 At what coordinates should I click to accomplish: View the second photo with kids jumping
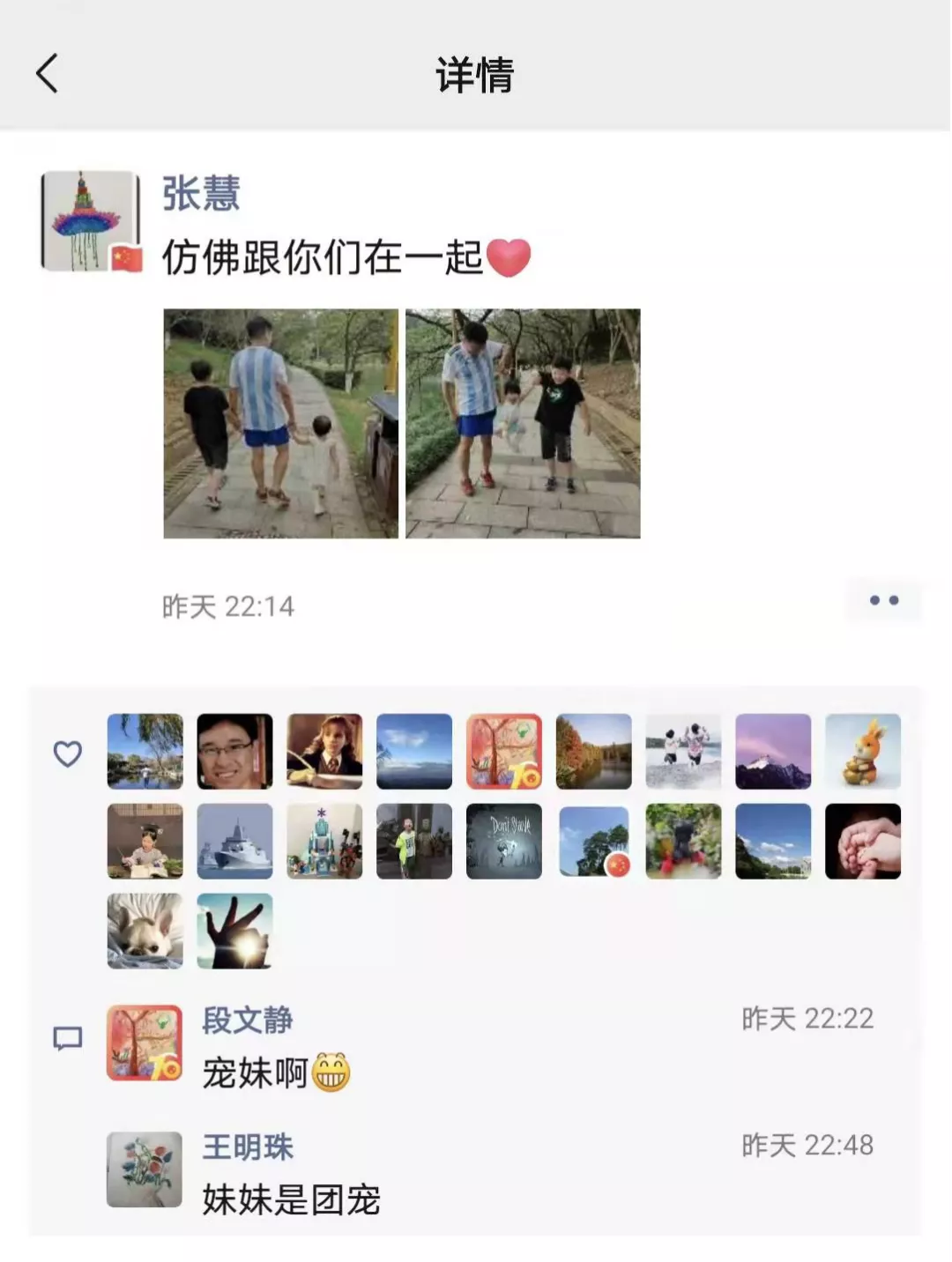523,423
